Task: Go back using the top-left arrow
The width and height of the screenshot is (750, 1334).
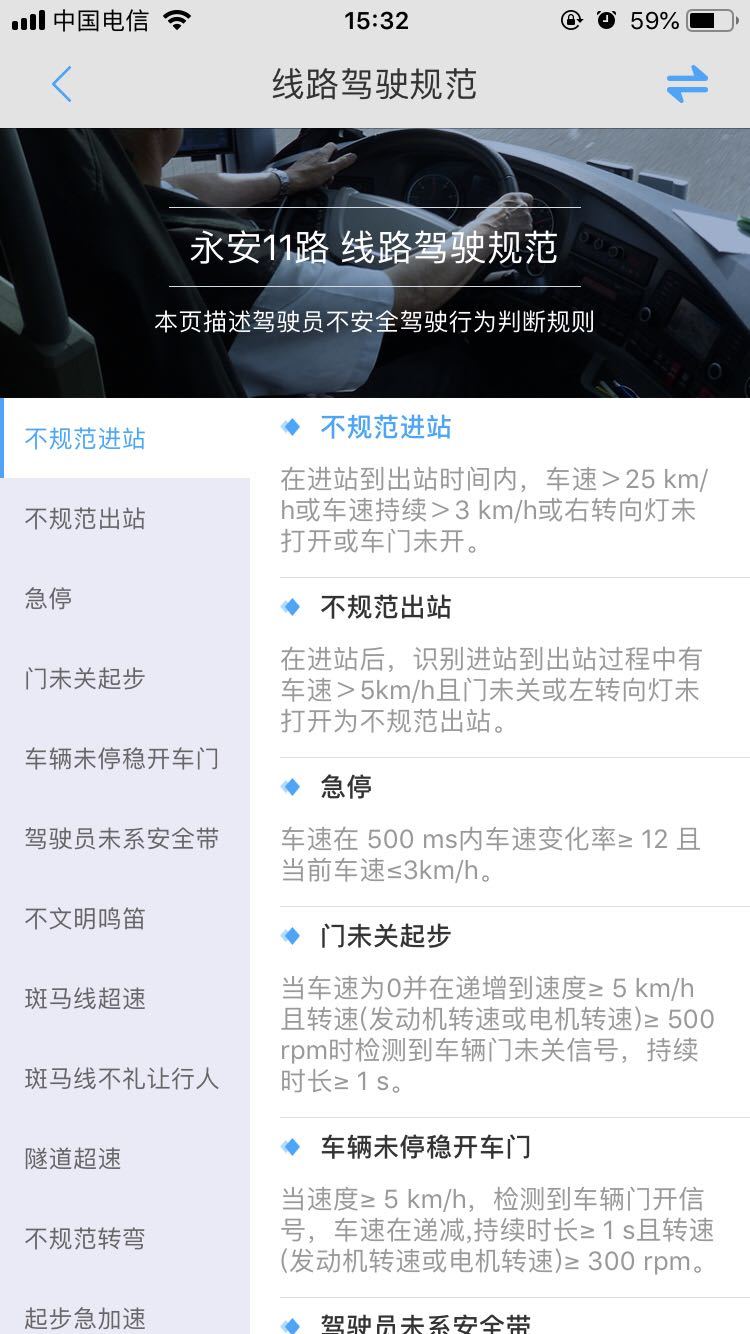Action: coord(62,85)
